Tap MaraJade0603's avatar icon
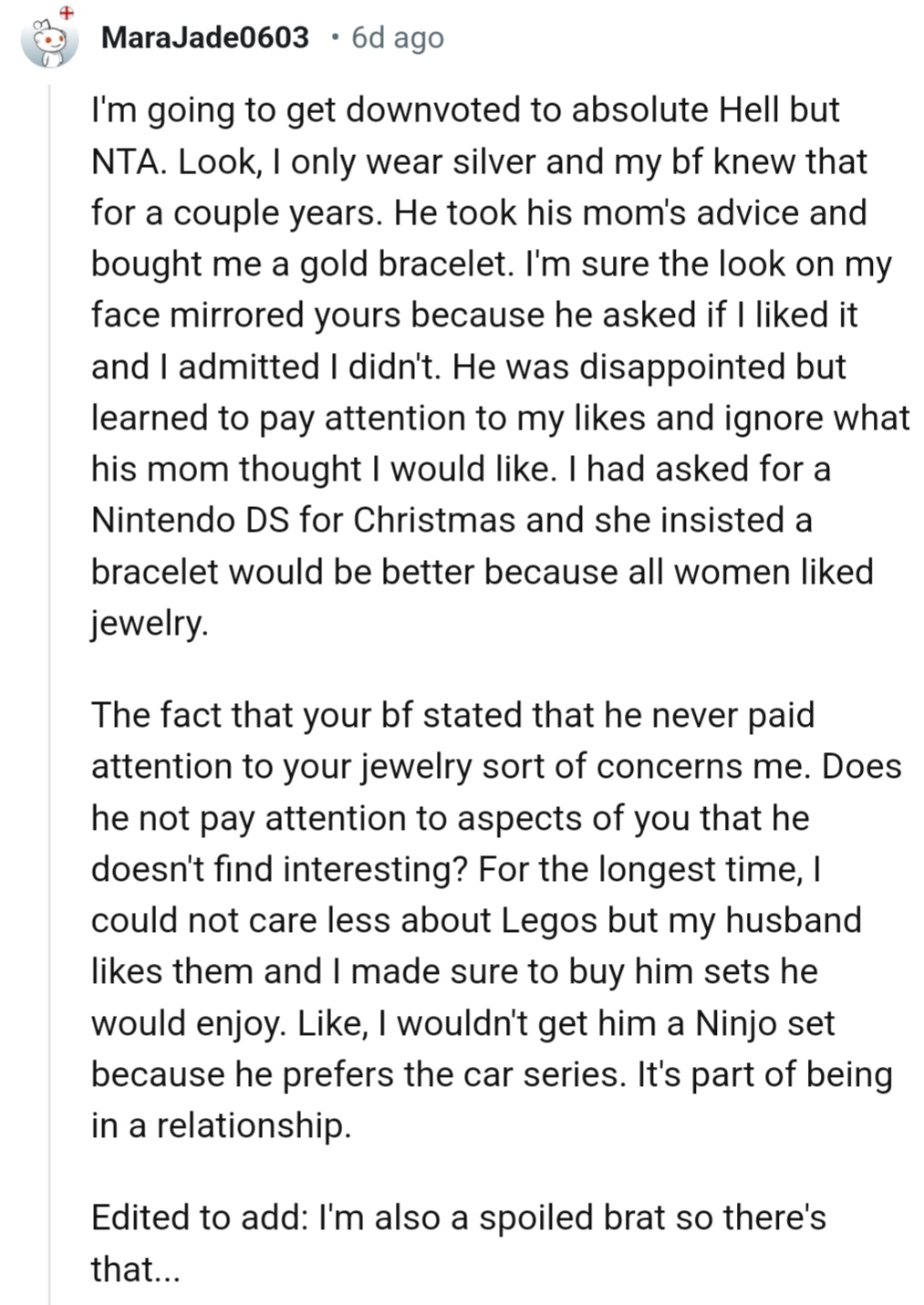The image size is (924, 1305). (49, 41)
